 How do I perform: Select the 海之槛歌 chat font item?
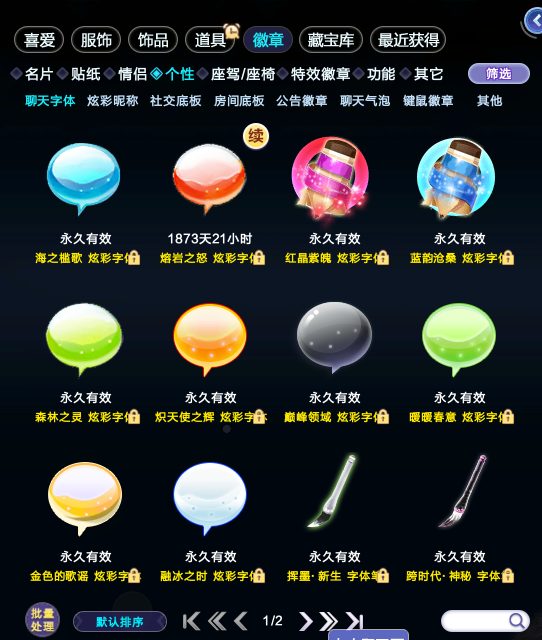point(85,202)
